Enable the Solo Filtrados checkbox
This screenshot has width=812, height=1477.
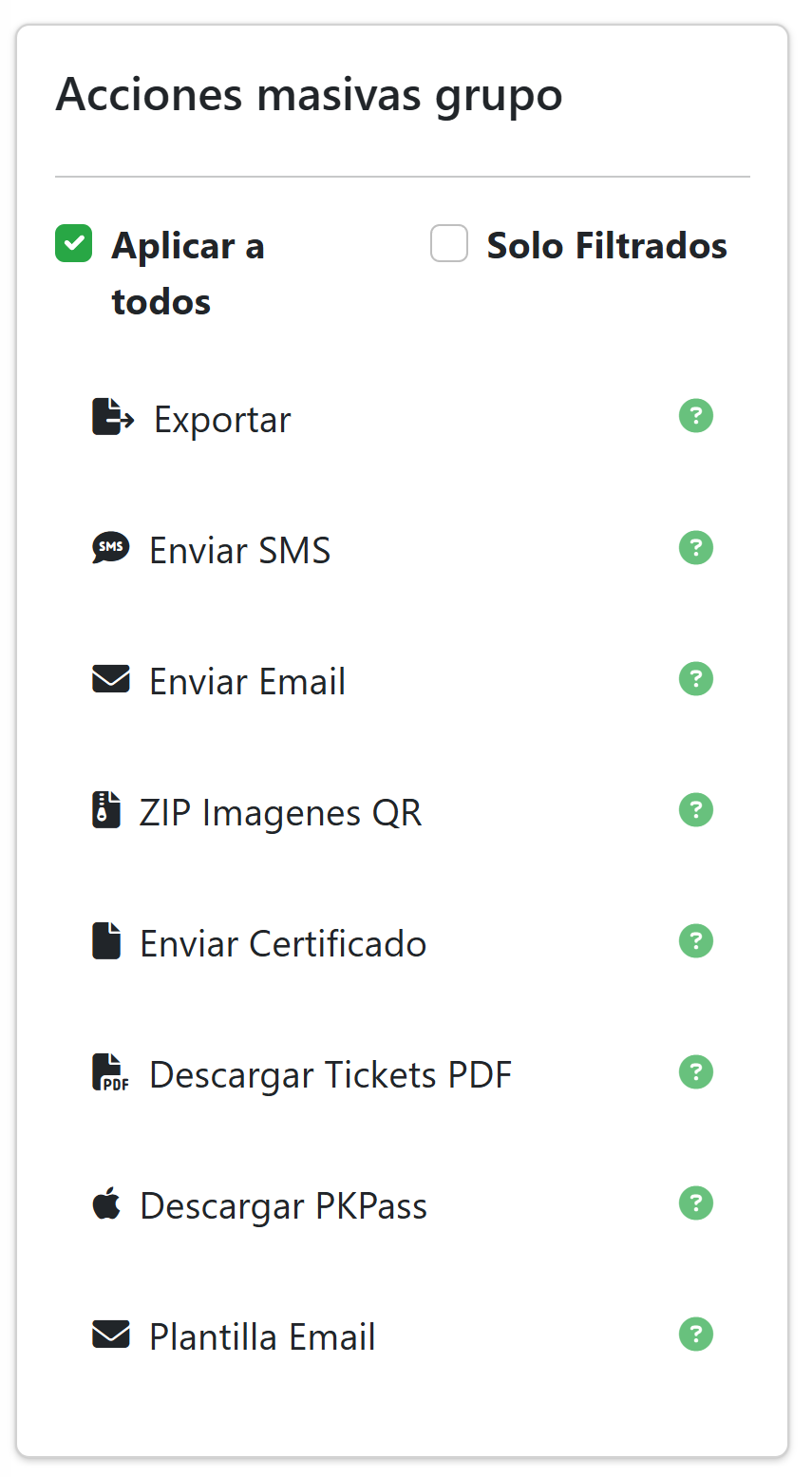[x=449, y=244]
